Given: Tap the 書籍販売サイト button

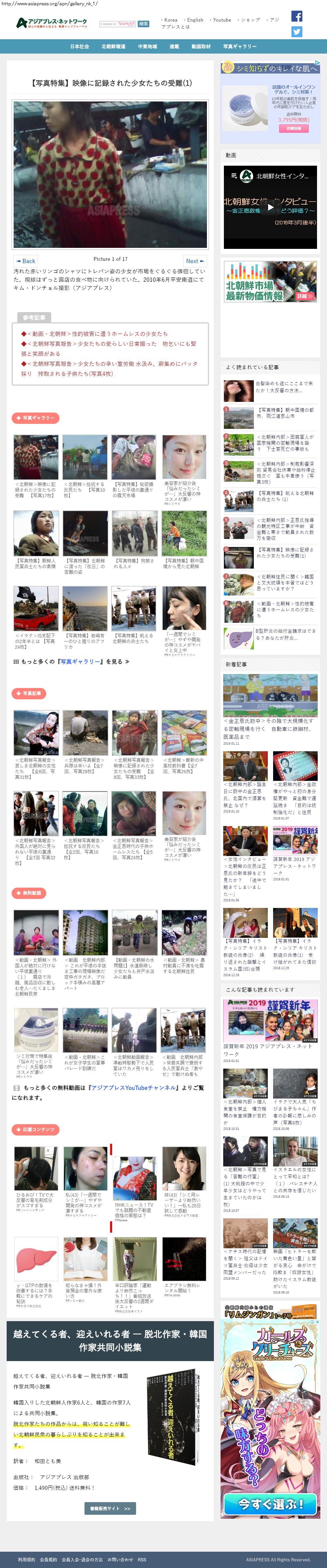Looking at the screenshot, I should tap(109, 1503).
